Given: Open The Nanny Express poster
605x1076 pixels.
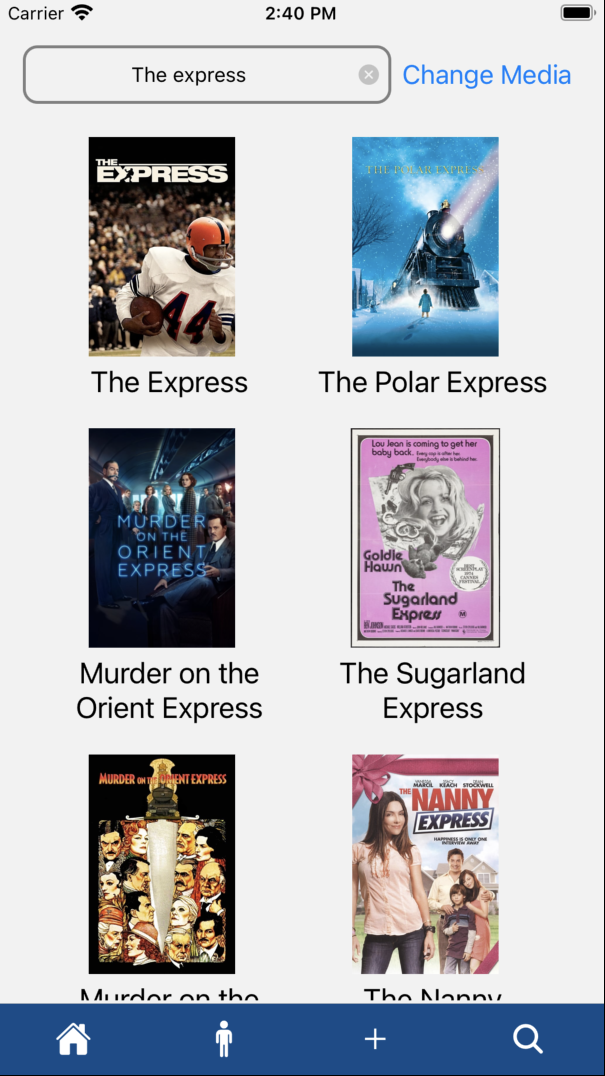Looking at the screenshot, I should click(x=425, y=864).
